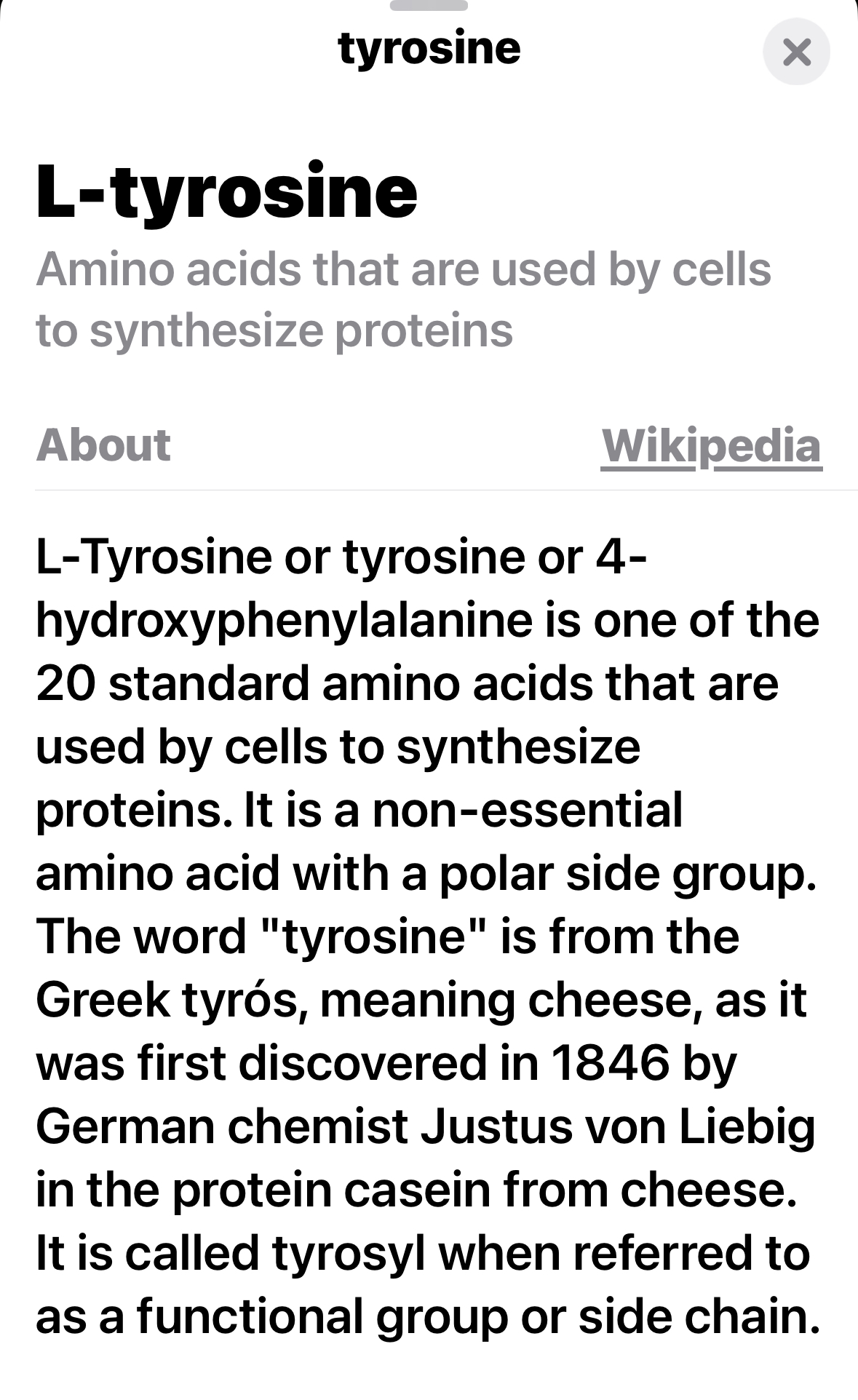Viewport: 858px width, 1400px height.
Task: Close the tyrosine lookup sheet
Action: point(796,52)
